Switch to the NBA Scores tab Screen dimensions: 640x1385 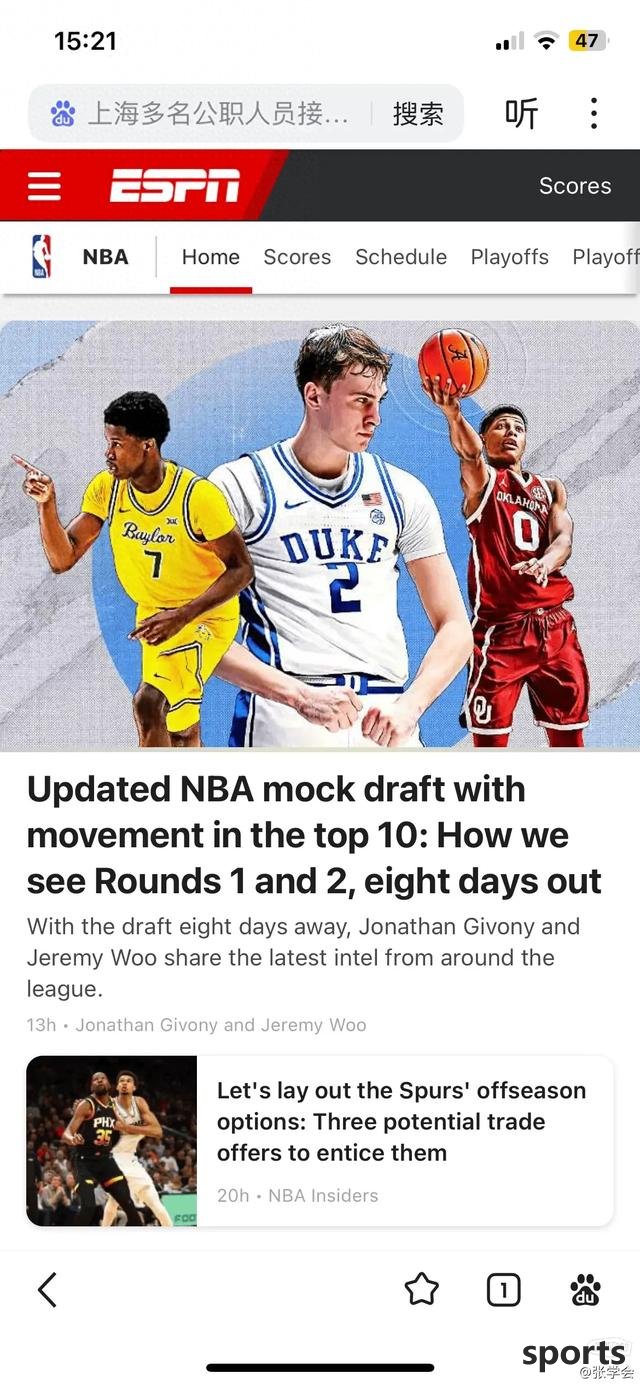(297, 257)
